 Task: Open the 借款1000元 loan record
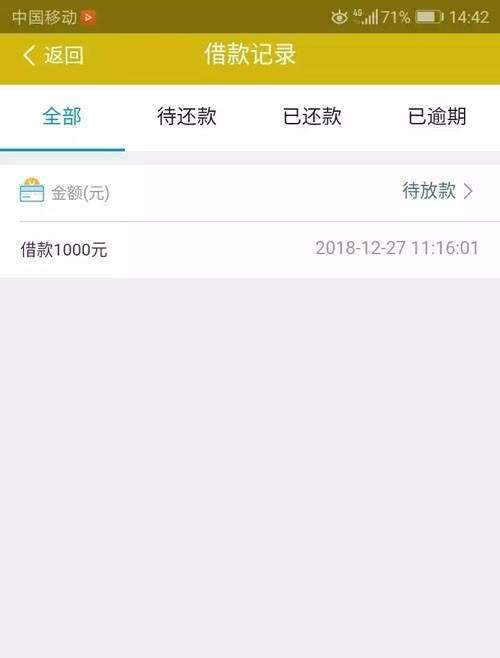(x=250, y=249)
